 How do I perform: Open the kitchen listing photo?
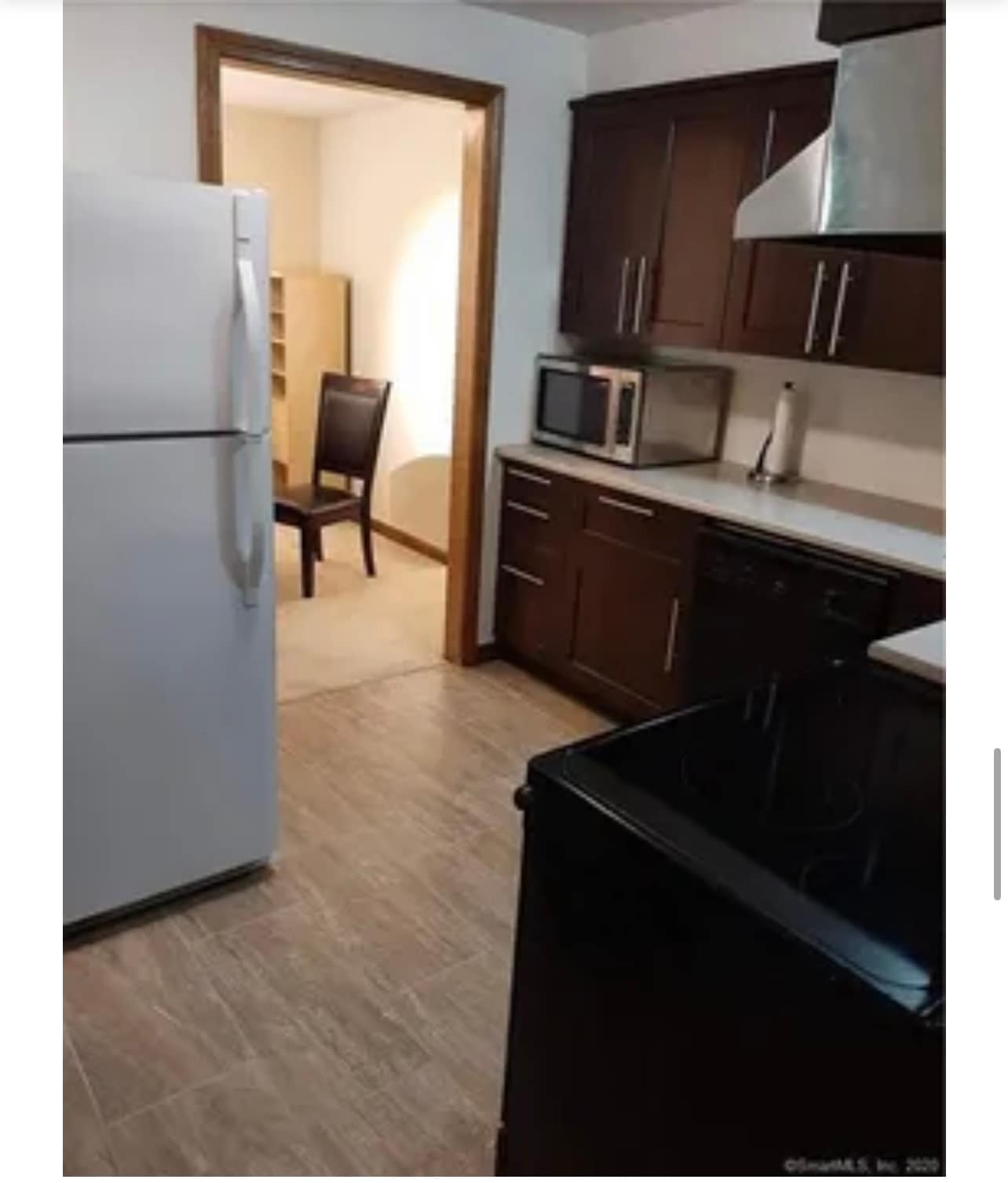tap(504, 589)
